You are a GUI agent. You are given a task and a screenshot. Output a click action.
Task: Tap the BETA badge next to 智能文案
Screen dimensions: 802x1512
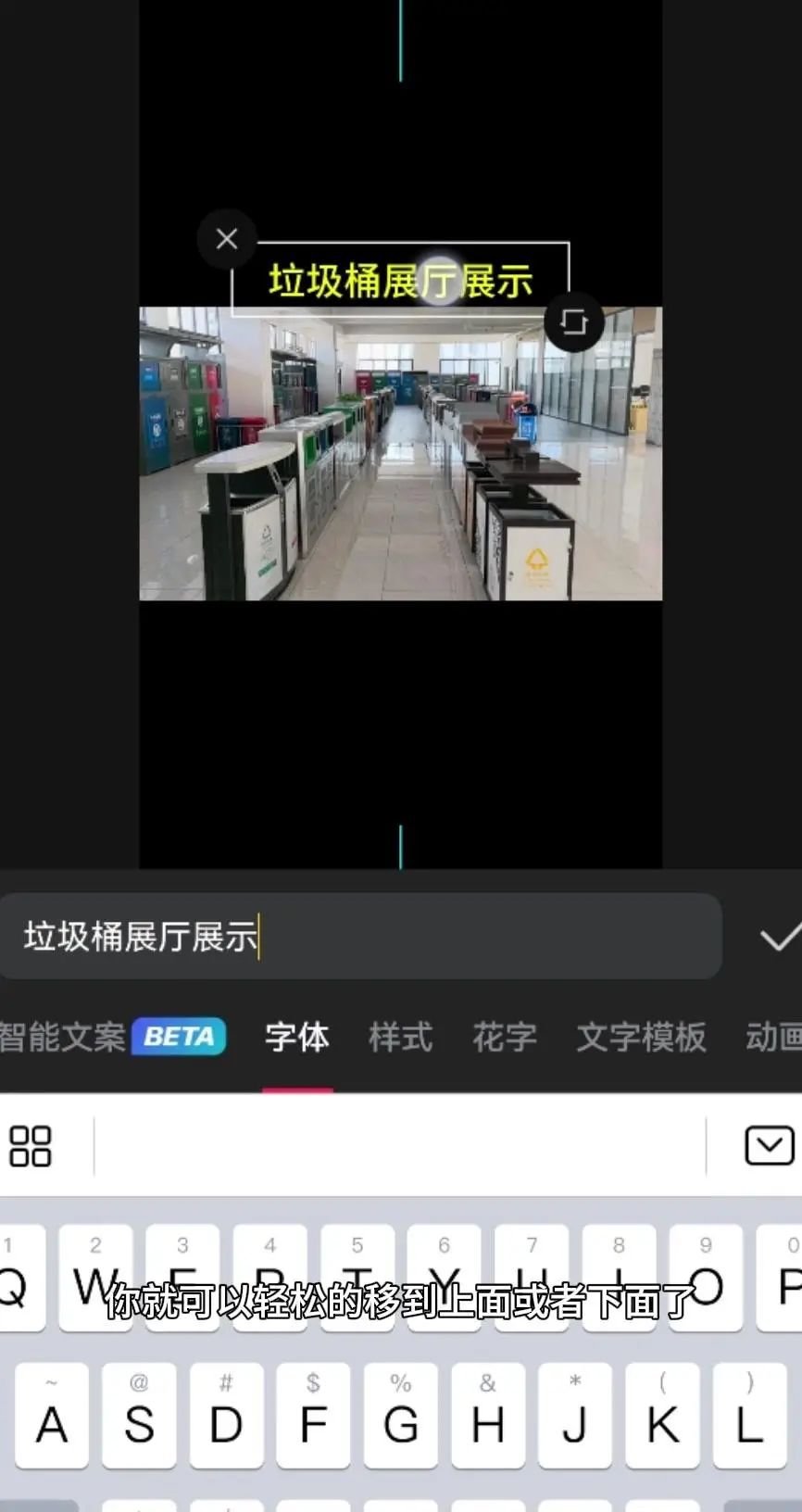click(x=180, y=1038)
